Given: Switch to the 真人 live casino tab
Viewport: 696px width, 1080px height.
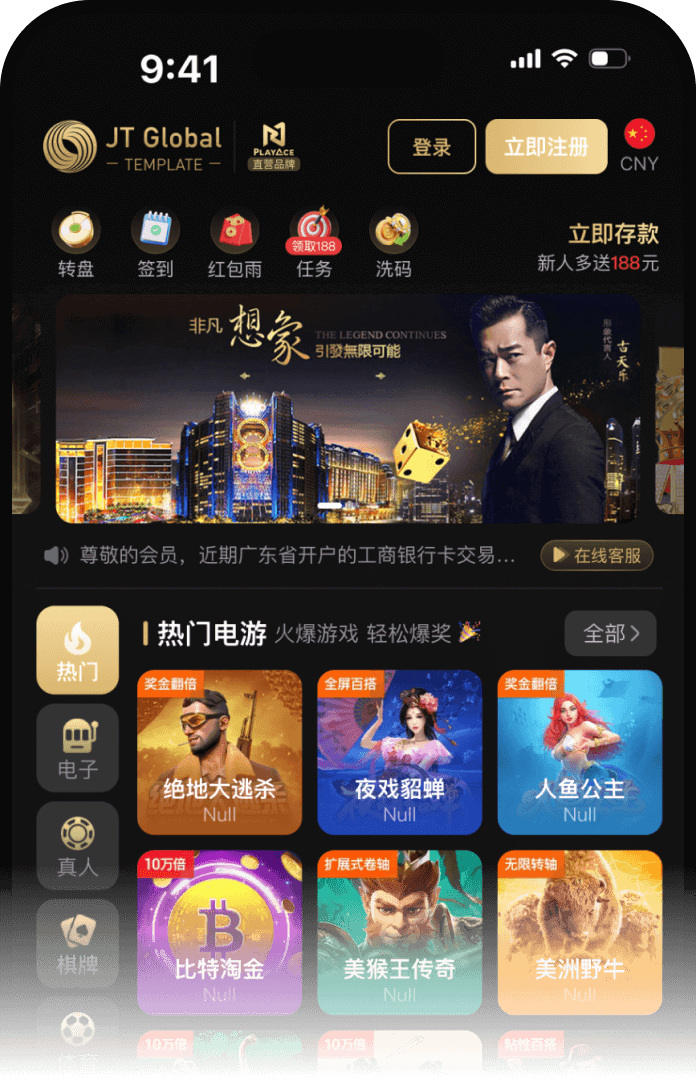Looking at the screenshot, I should click(x=77, y=845).
